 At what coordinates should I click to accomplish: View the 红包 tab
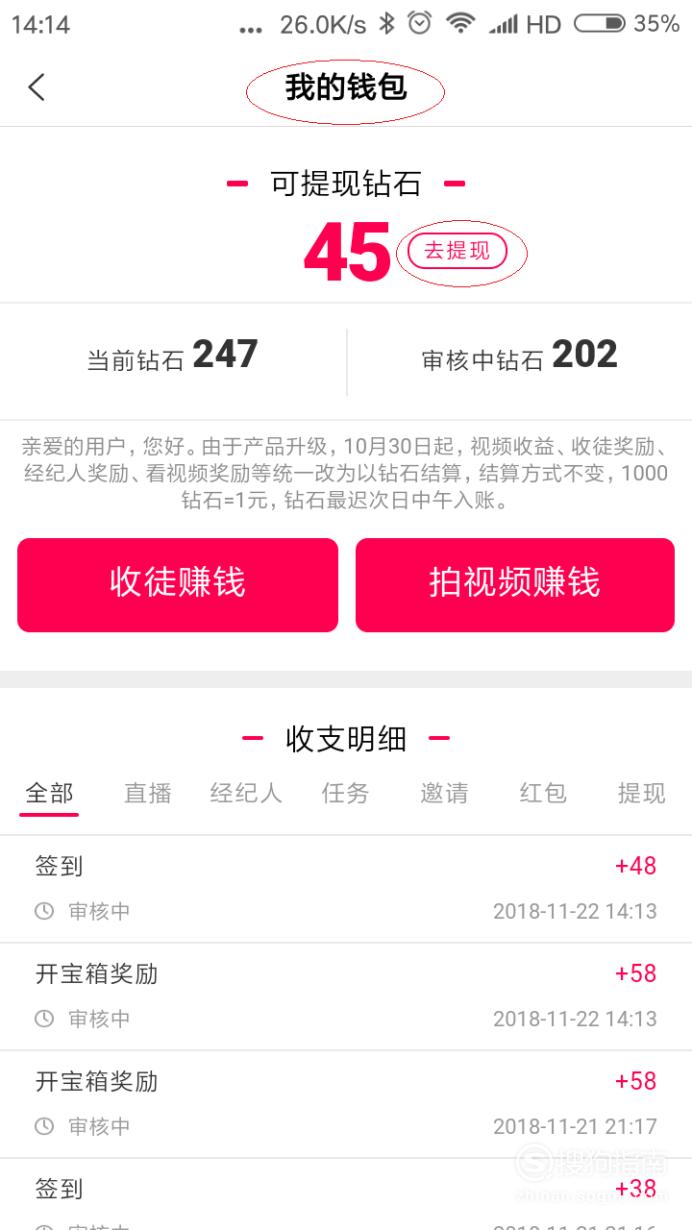click(543, 793)
